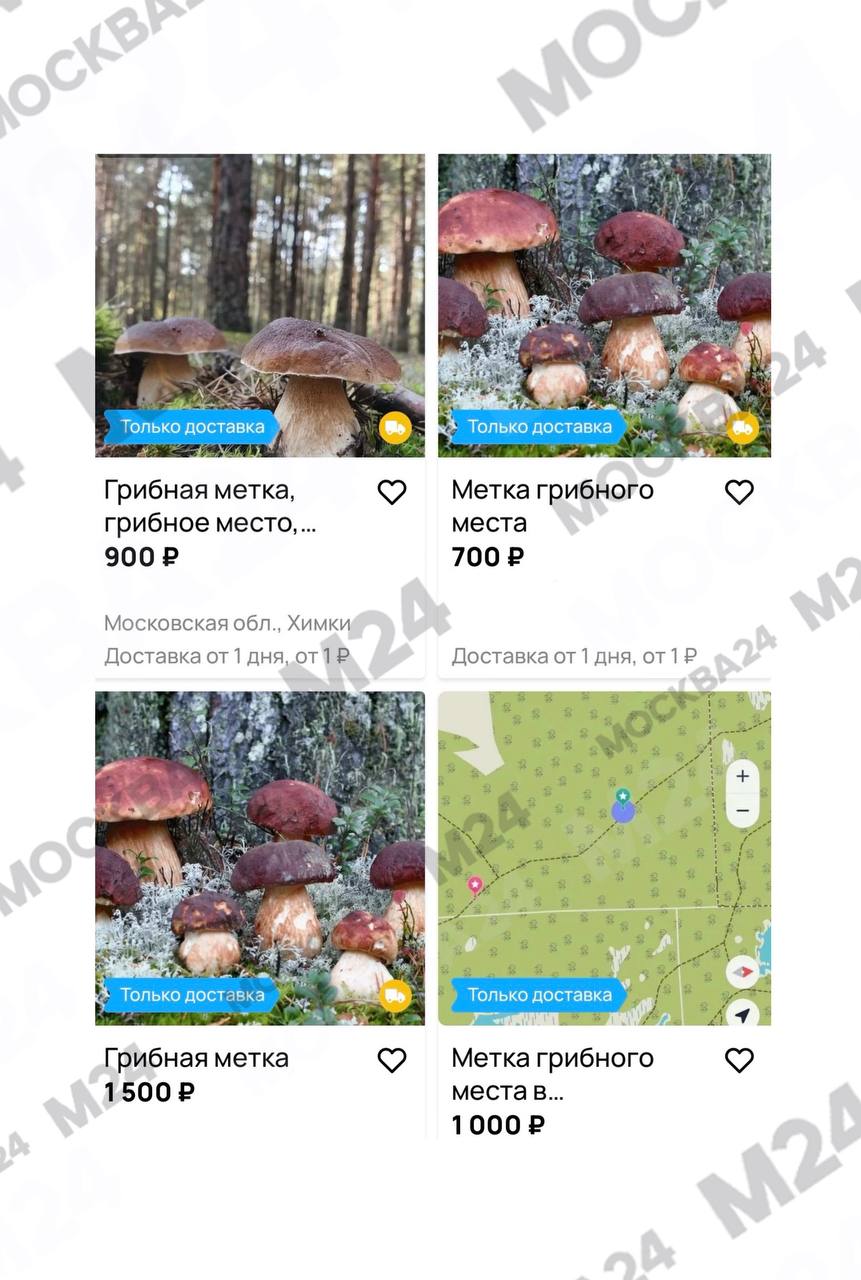861x1280 pixels.
Task: Add the 700 ₽ listing to favorites
Action: point(739,492)
